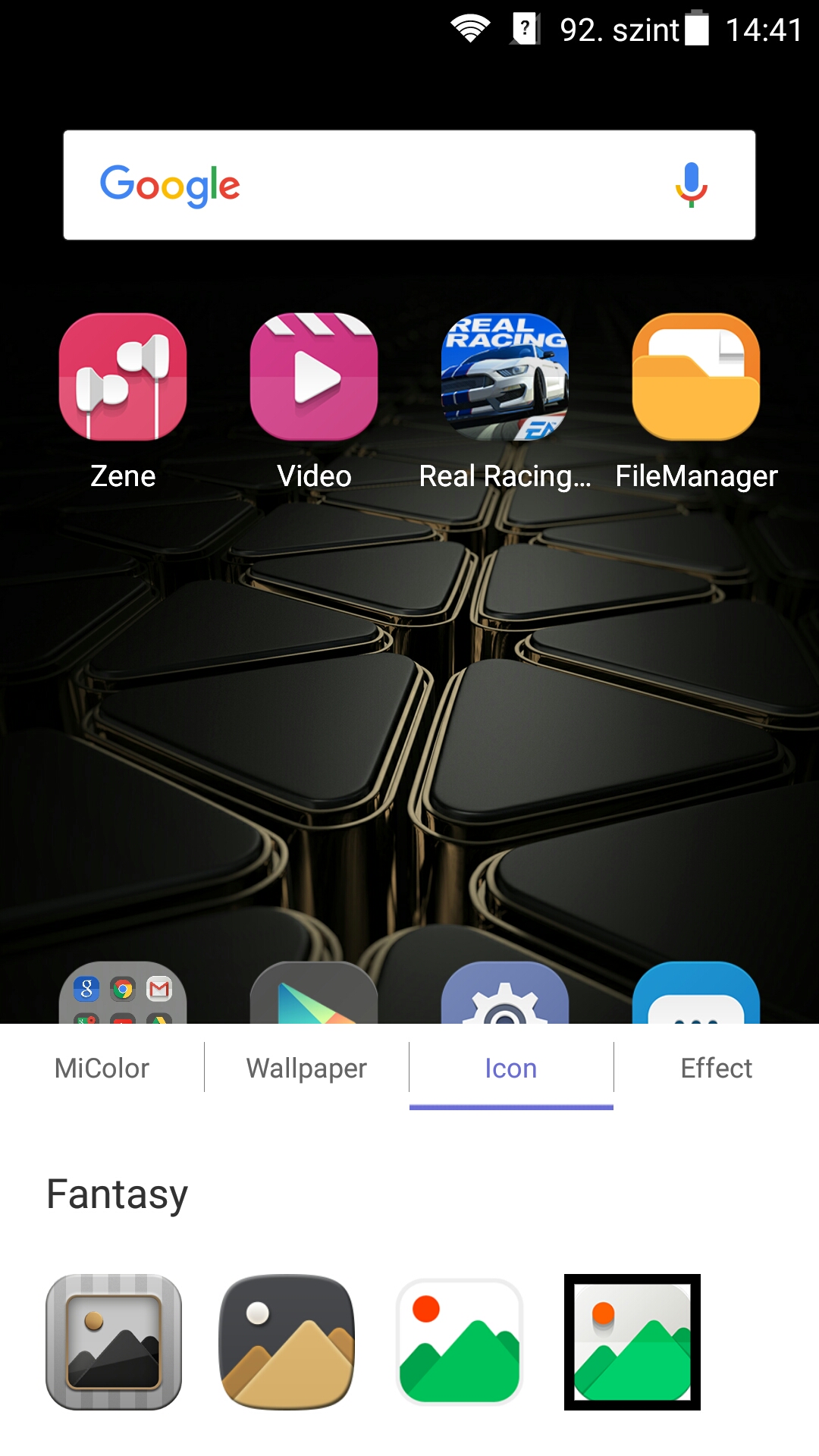Choose the white rounded green mountain icon style

(x=460, y=1342)
